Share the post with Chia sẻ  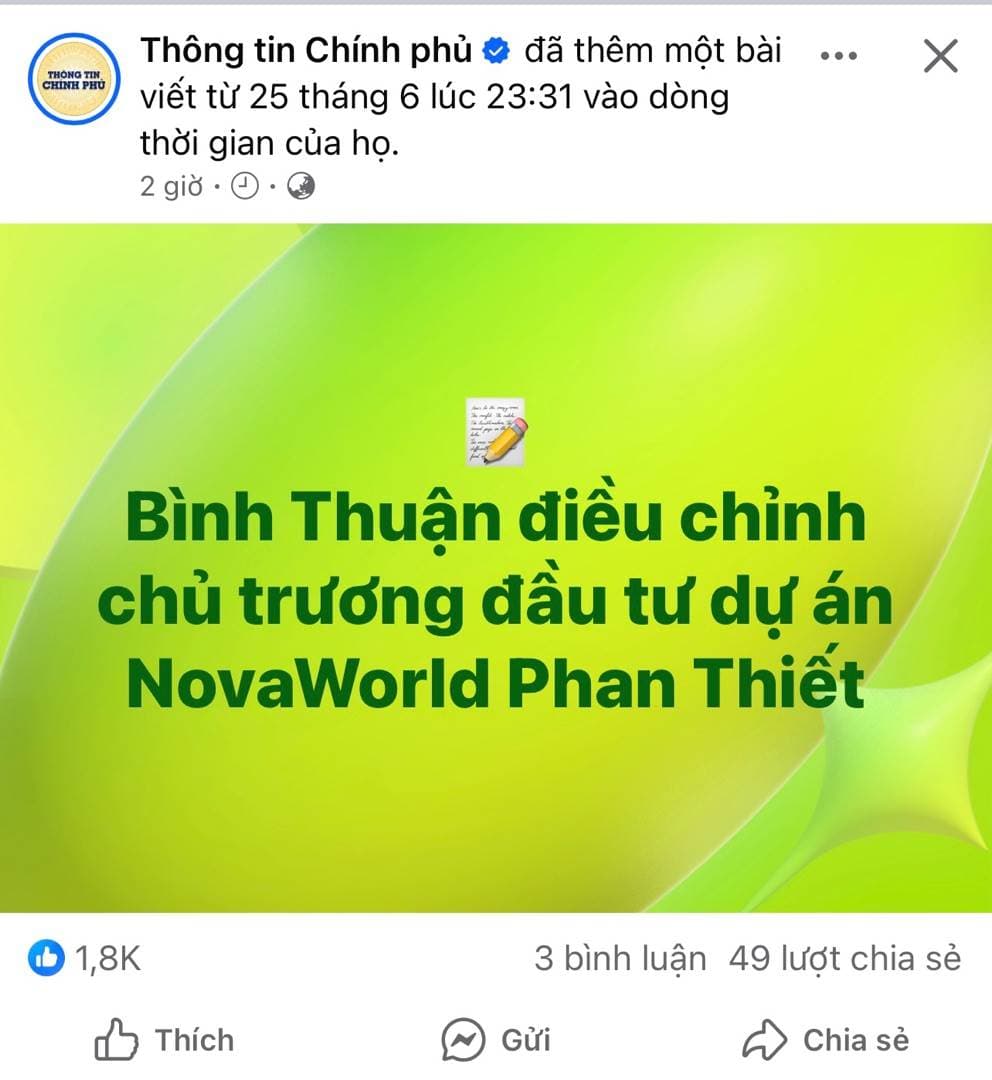826,1040
